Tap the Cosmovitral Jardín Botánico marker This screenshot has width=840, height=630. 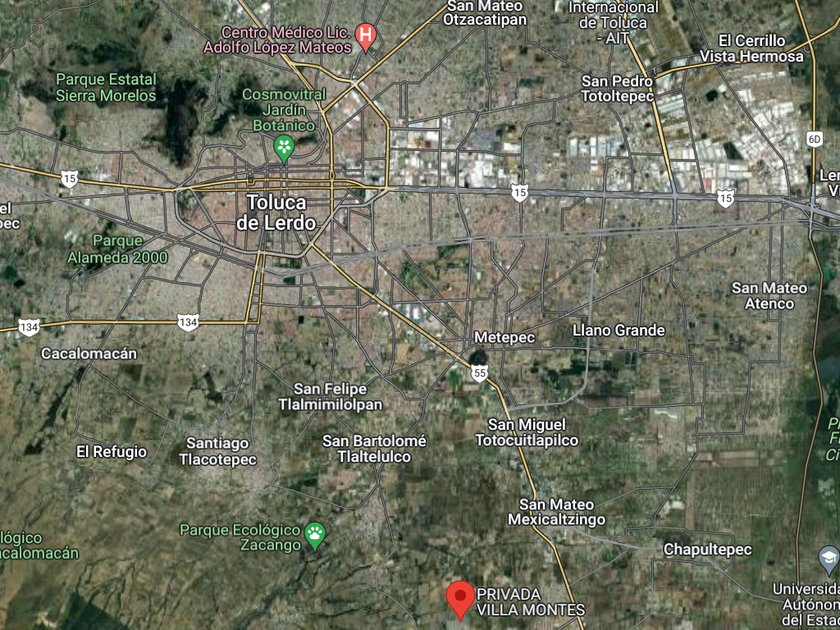click(284, 149)
